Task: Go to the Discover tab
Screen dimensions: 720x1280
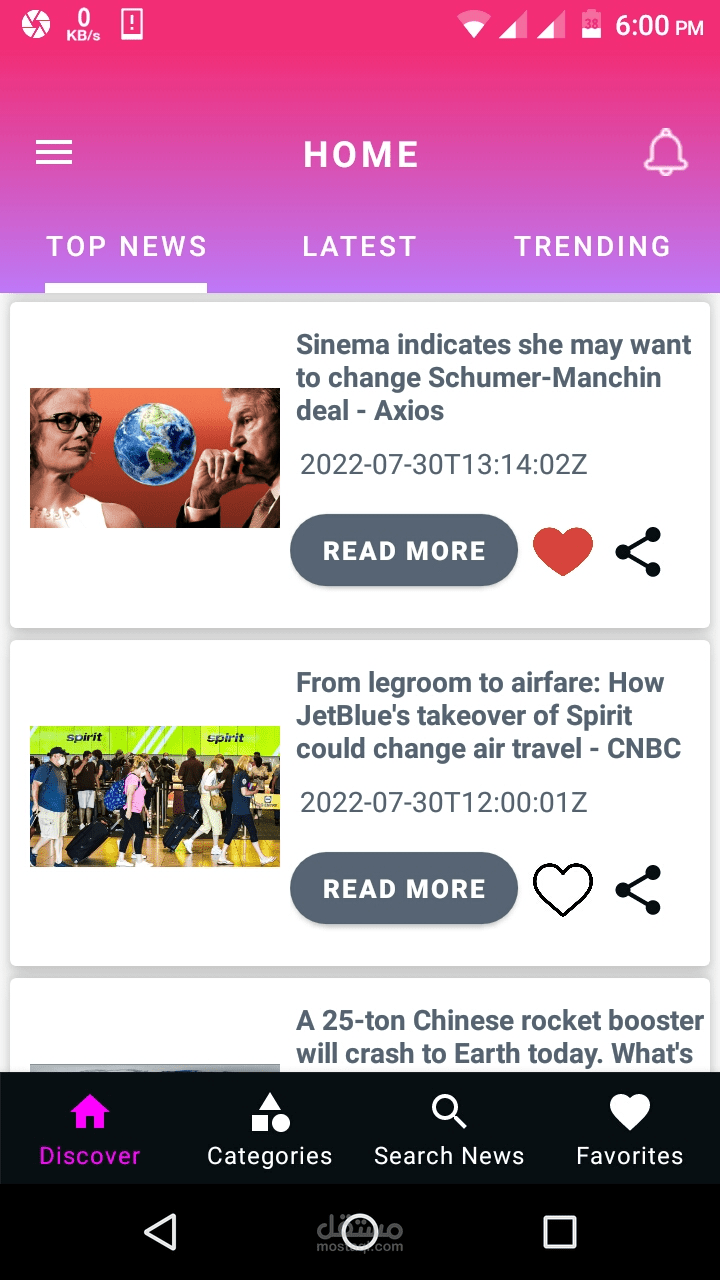Action: tap(90, 1130)
